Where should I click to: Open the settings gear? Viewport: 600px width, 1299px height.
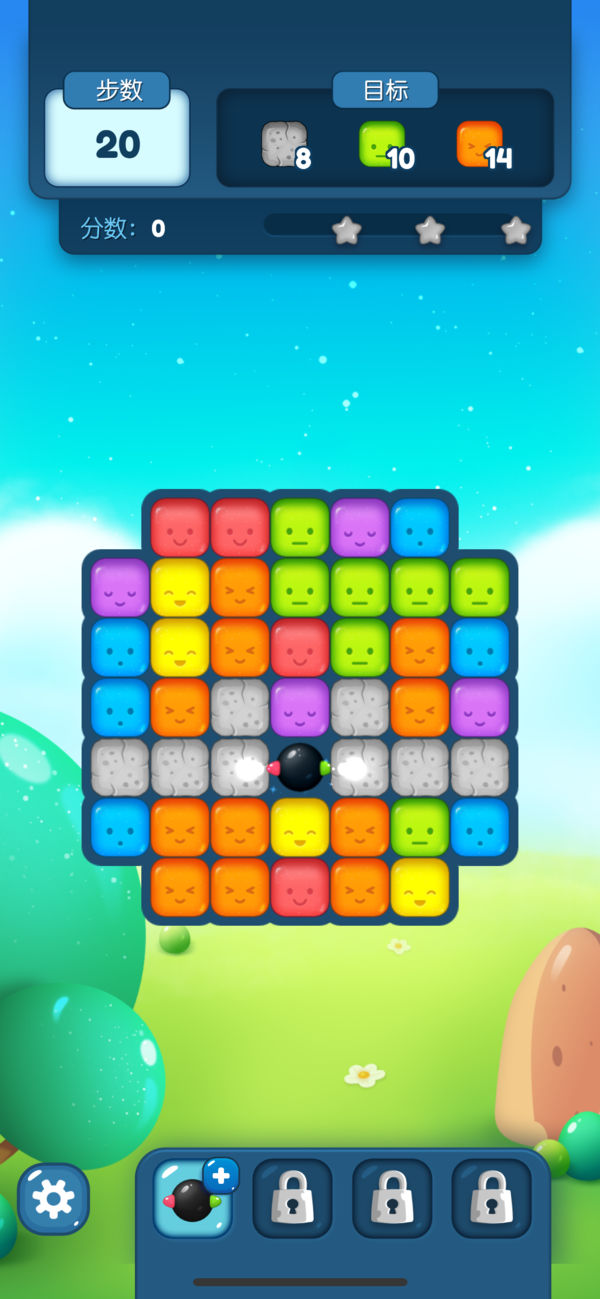pyautogui.click(x=53, y=1198)
